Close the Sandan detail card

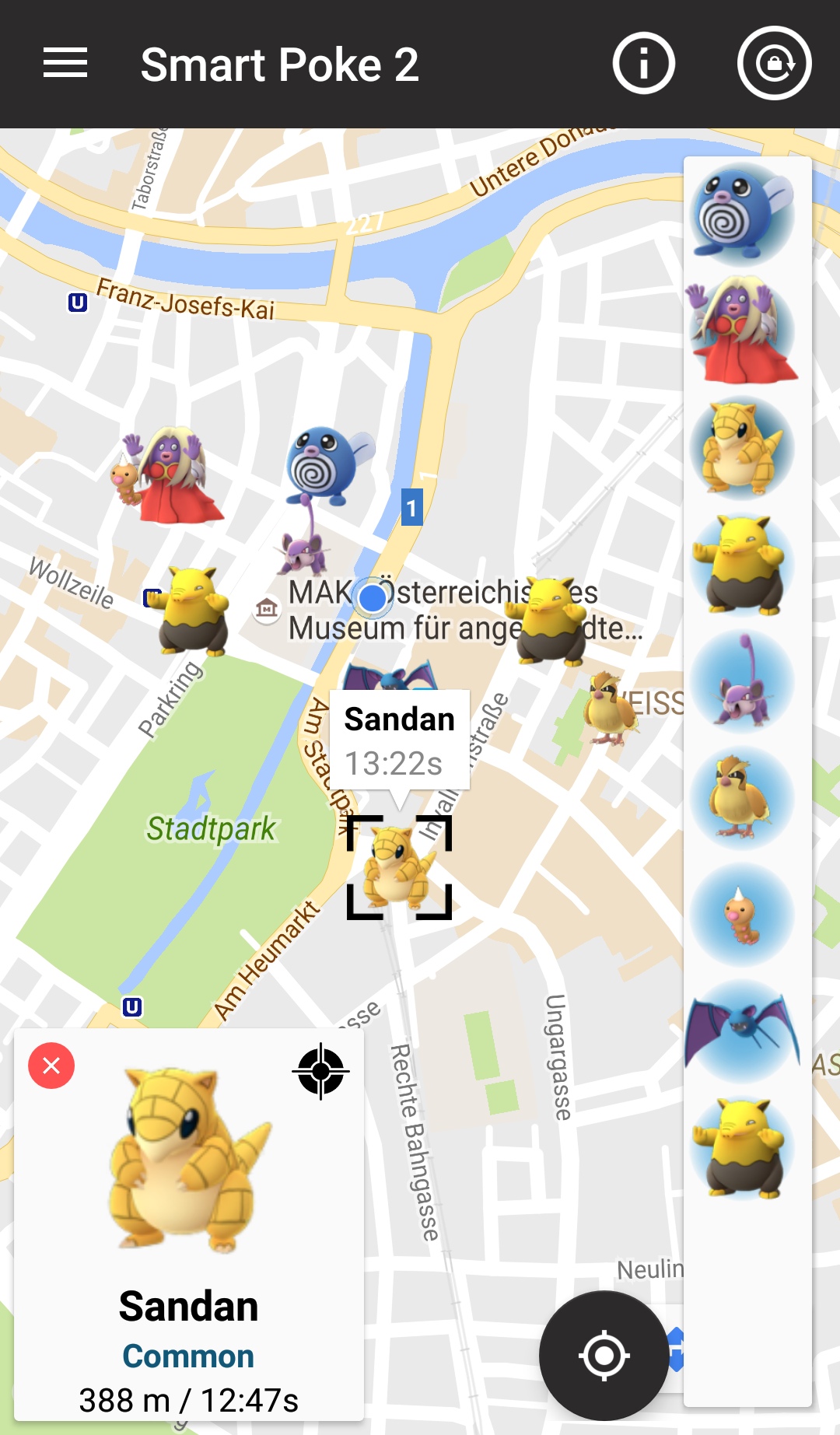pyautogui.click(x=51, y=1065)
